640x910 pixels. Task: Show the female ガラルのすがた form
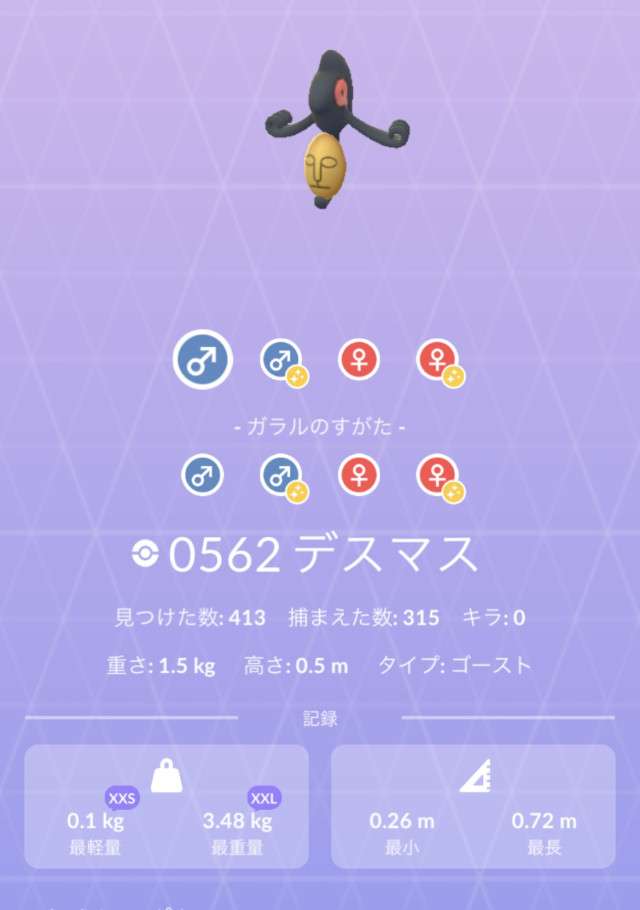359,475
